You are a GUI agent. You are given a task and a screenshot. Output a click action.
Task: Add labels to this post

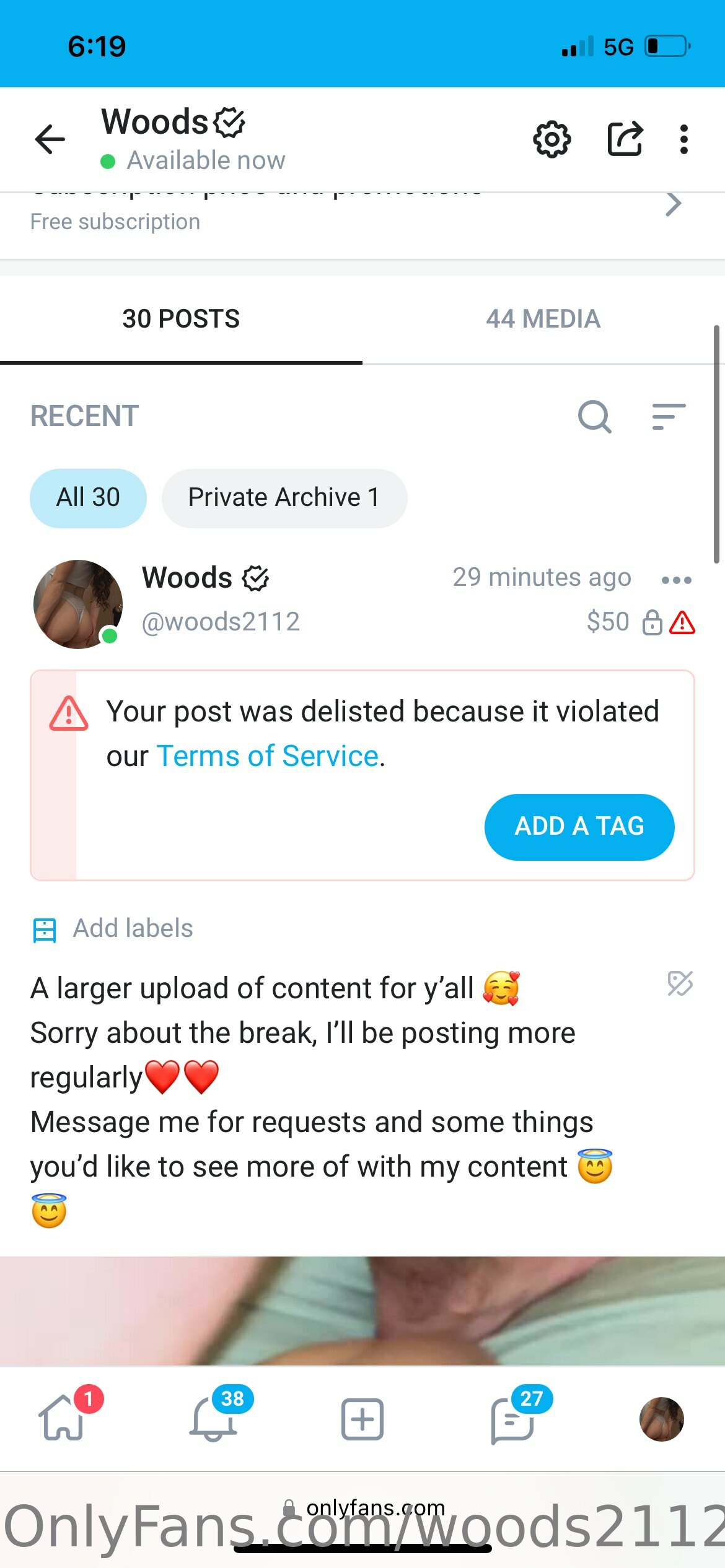[113, 929]
